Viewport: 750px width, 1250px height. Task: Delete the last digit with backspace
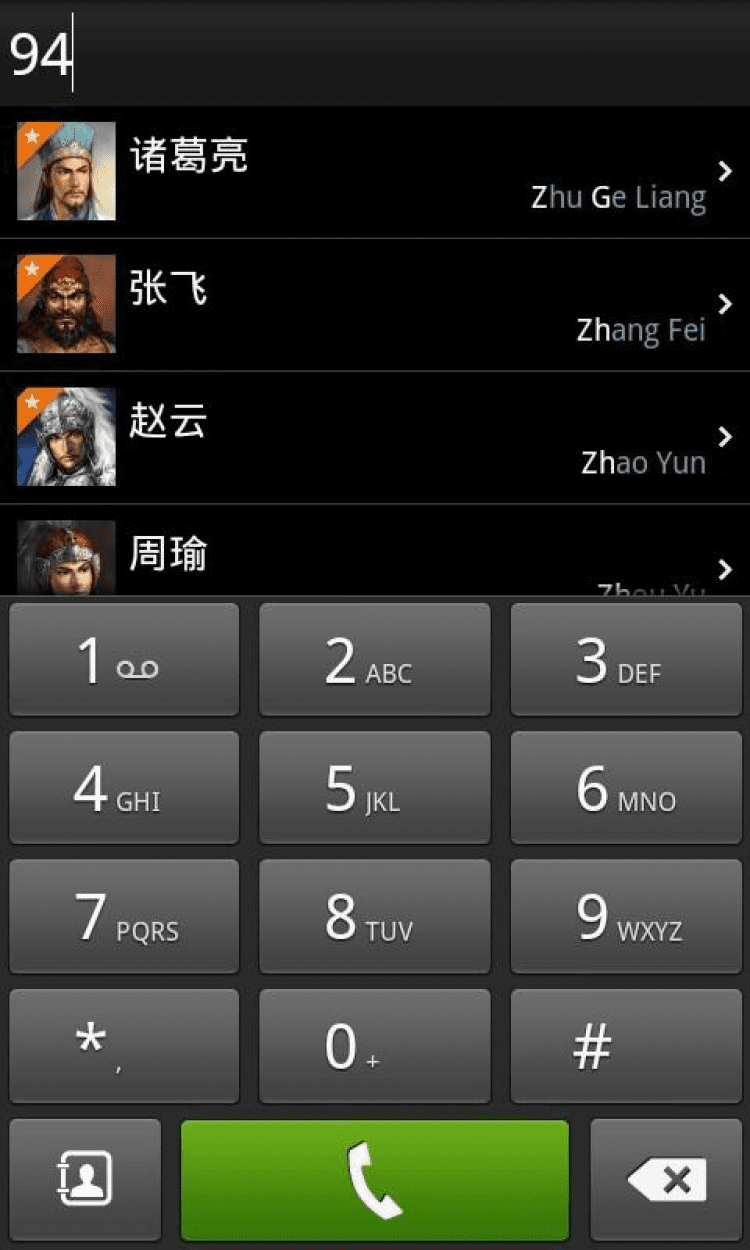pyautogui.click(x=666, y=1180)
